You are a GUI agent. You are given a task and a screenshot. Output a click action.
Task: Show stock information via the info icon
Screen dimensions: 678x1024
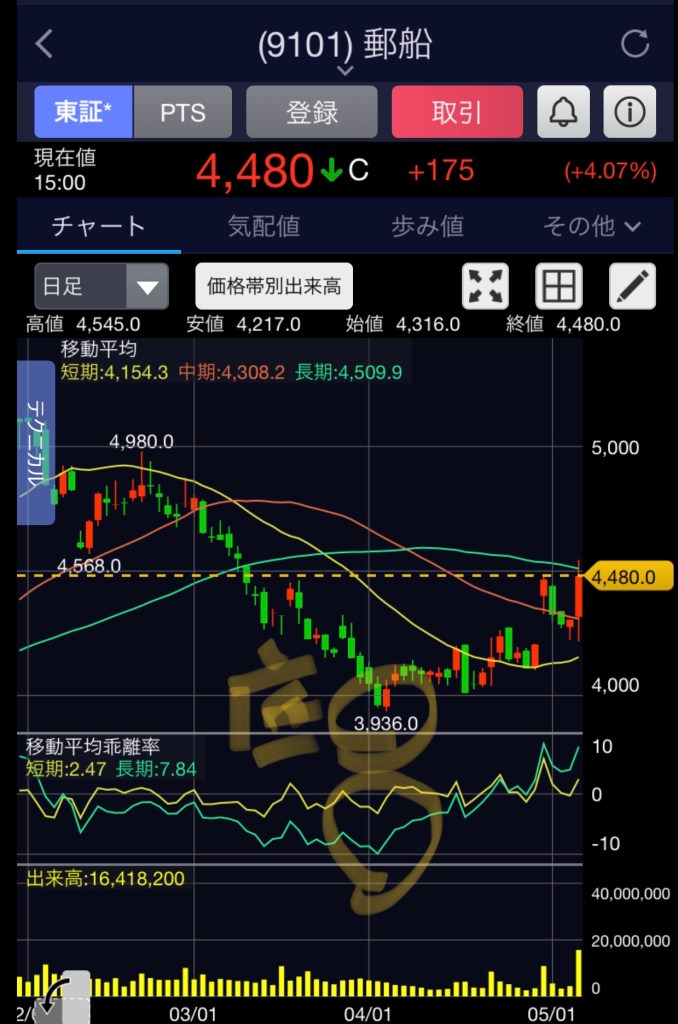coord(629,112)
